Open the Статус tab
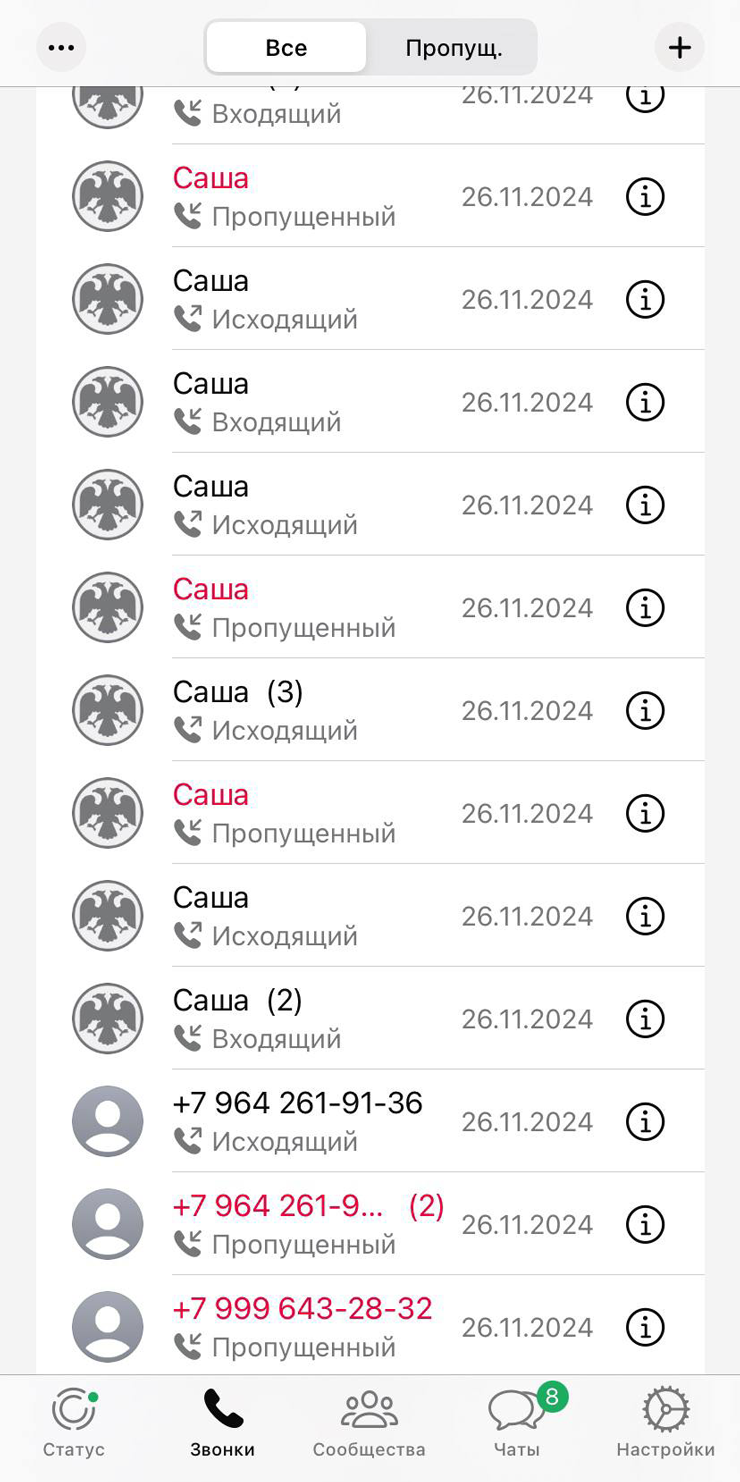The image size is (740, 1482). click(73, 1424)
